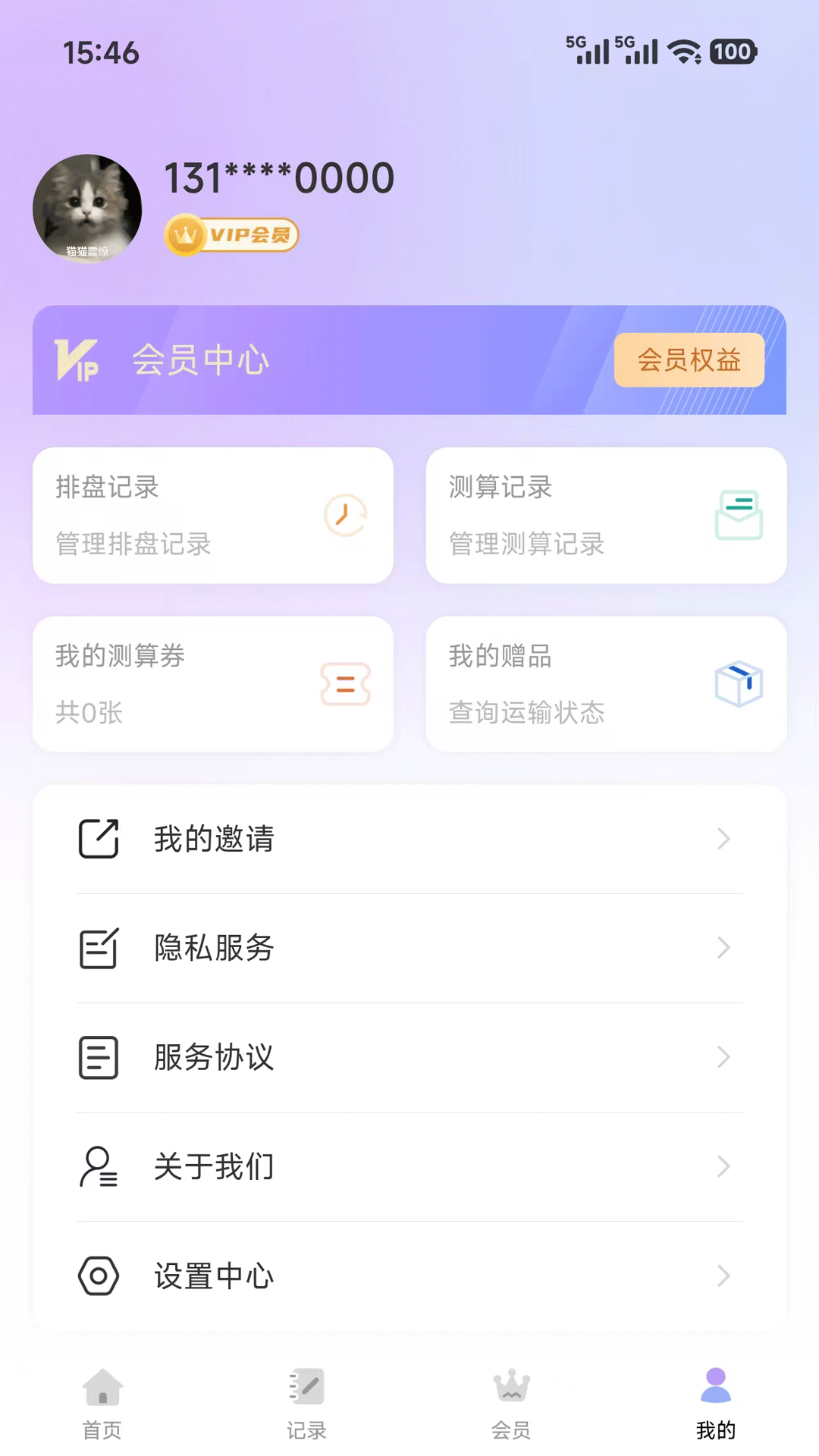Open the 关于我们 page
Image resolution: width=819 pixels, height=1456 pixels.
[x=213, y=1167]
